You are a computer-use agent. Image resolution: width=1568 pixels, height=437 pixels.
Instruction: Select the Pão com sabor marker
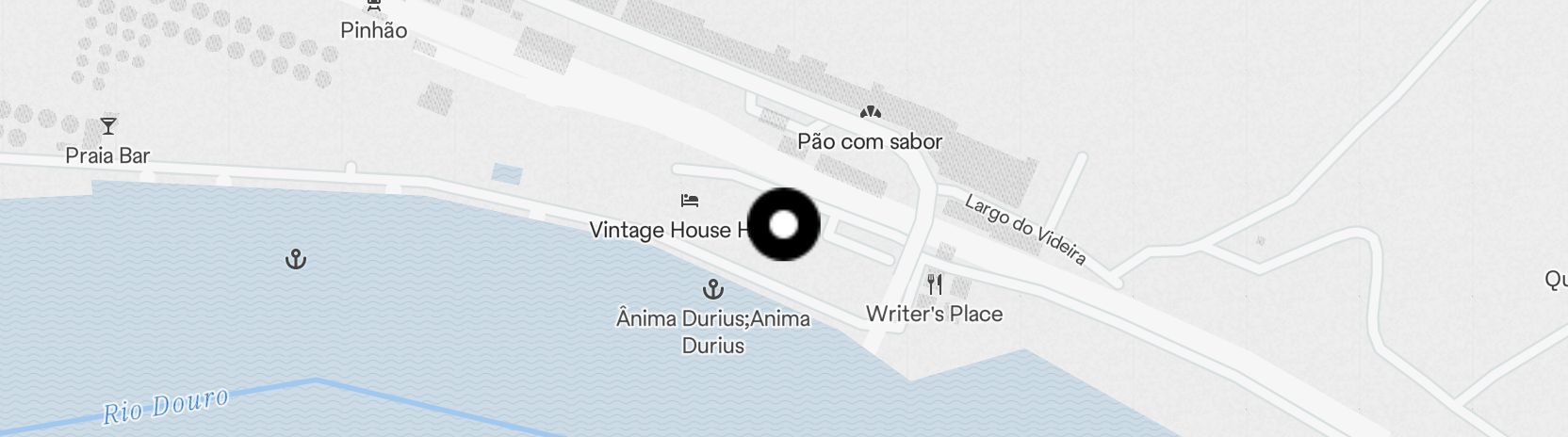[x=870, y=113]
